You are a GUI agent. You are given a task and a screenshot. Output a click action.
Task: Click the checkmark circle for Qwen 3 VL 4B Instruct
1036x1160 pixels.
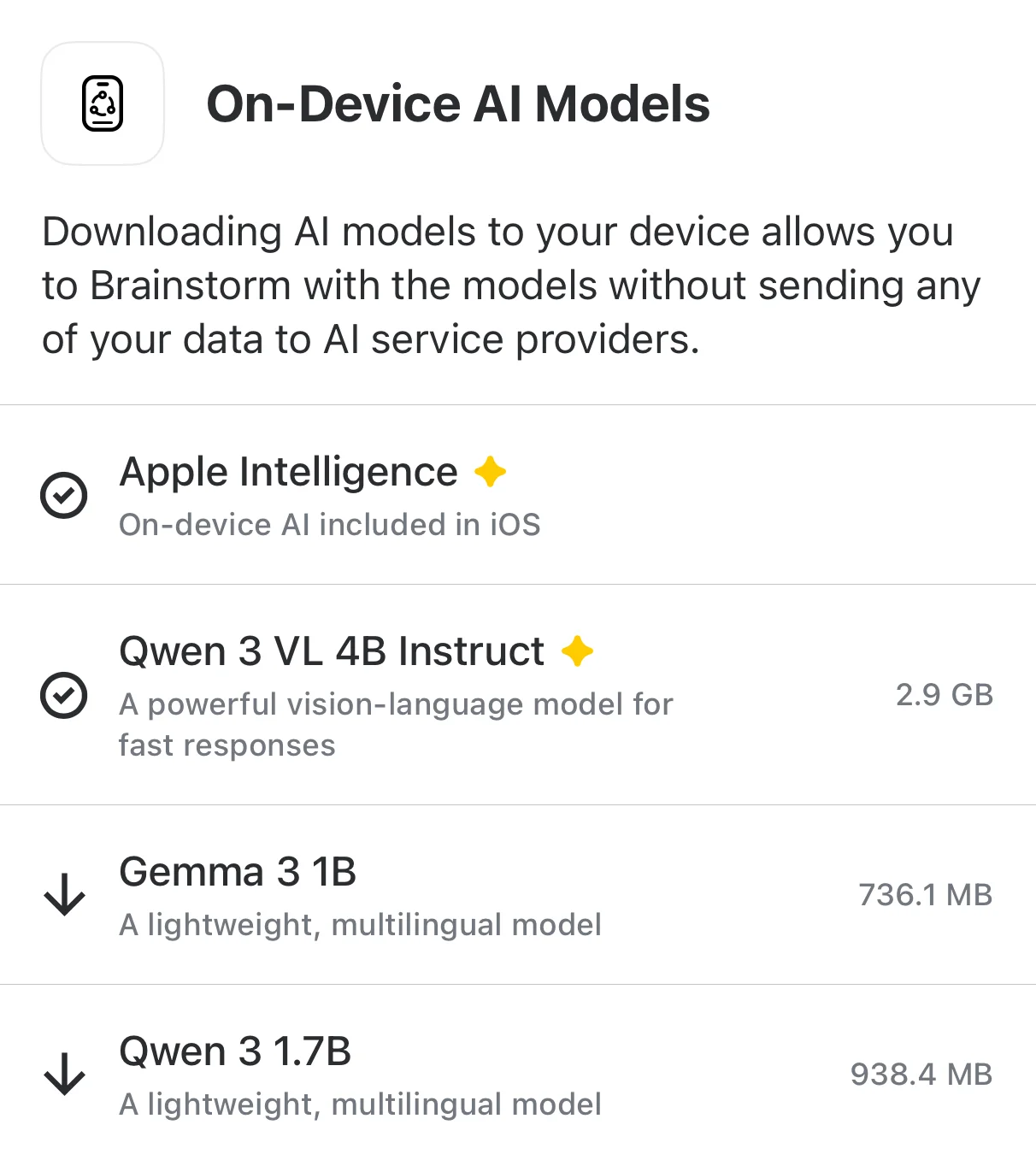click(62, 696)
